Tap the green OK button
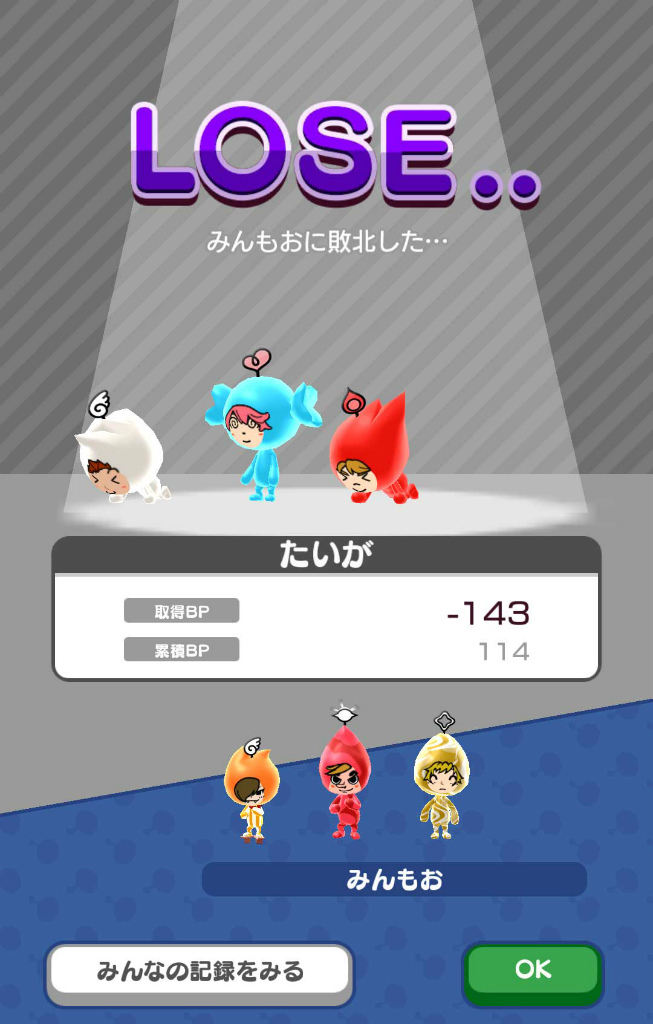 [x=532, y=970]
